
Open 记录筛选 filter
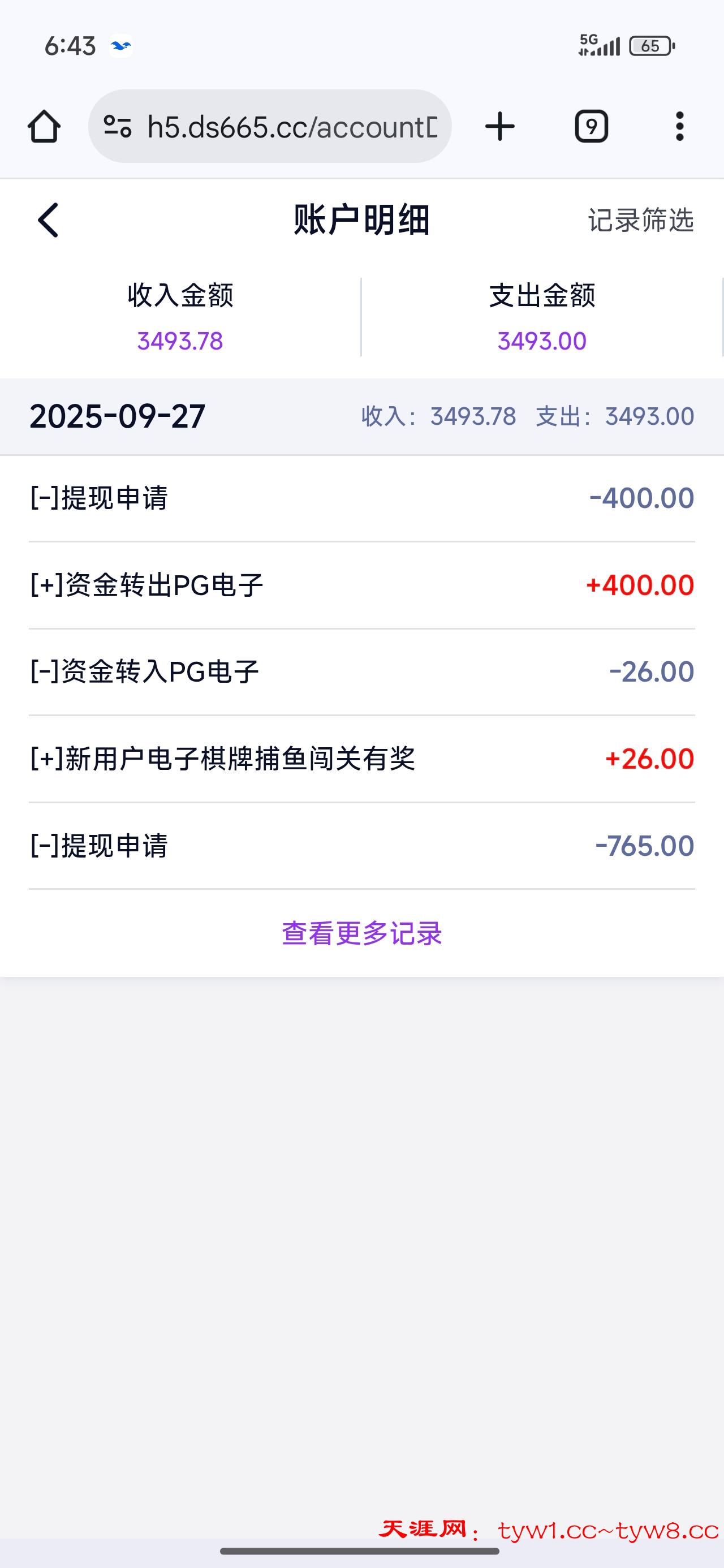[641, 221]
